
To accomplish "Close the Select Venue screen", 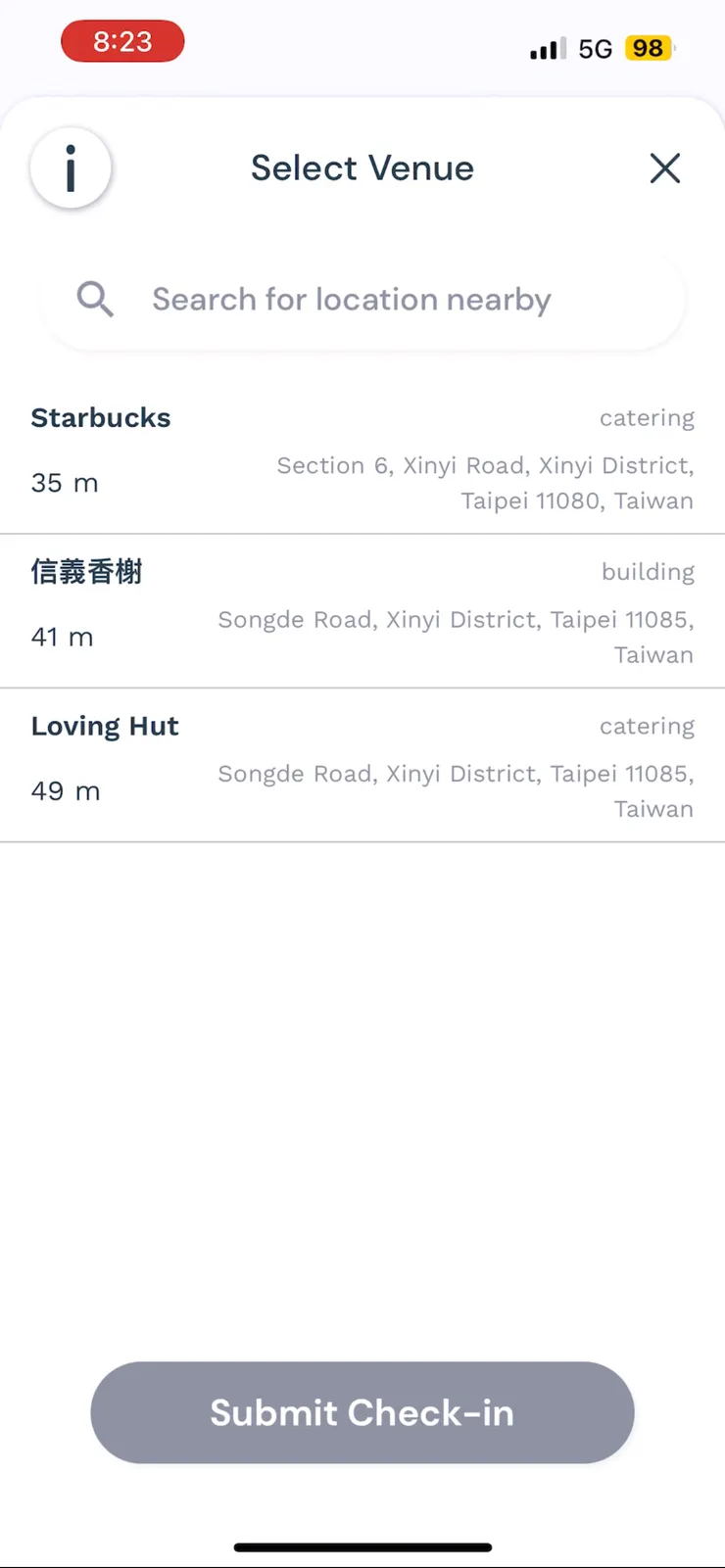I will [665, 167].
